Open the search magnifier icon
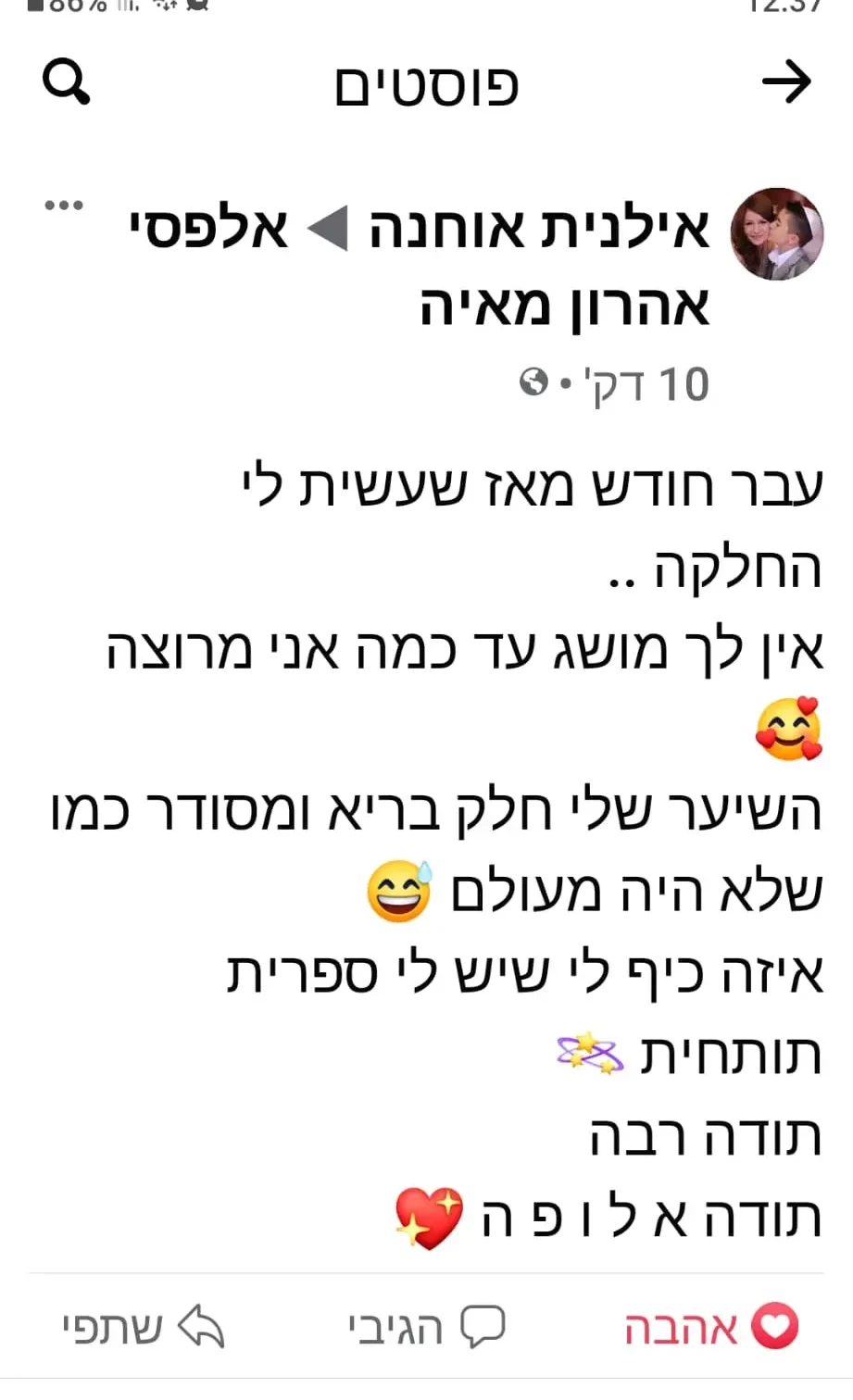 pos(67,83)
